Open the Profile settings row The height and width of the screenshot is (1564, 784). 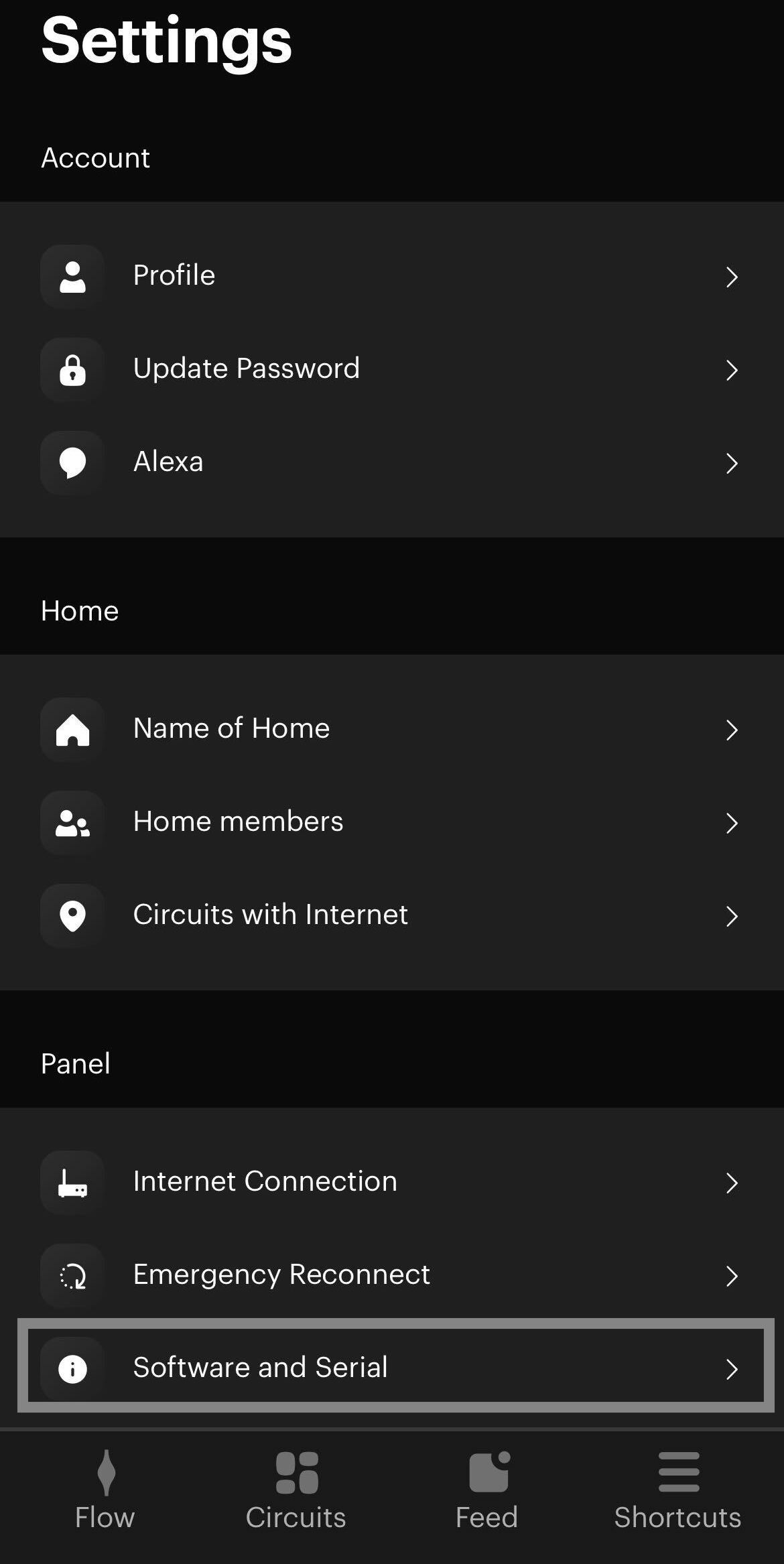pyautogui.click(x=392, y=276)
